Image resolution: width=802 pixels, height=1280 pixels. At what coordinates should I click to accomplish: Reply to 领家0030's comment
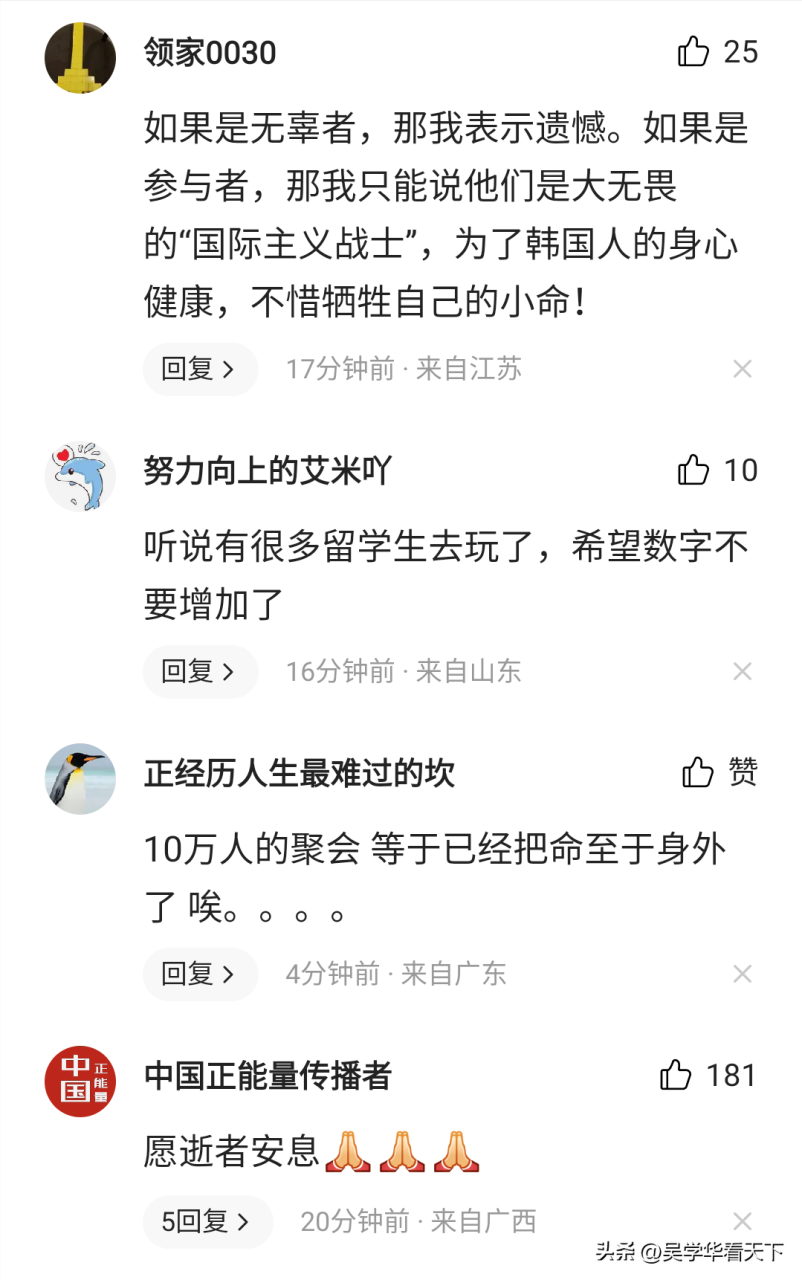point(199,369)
